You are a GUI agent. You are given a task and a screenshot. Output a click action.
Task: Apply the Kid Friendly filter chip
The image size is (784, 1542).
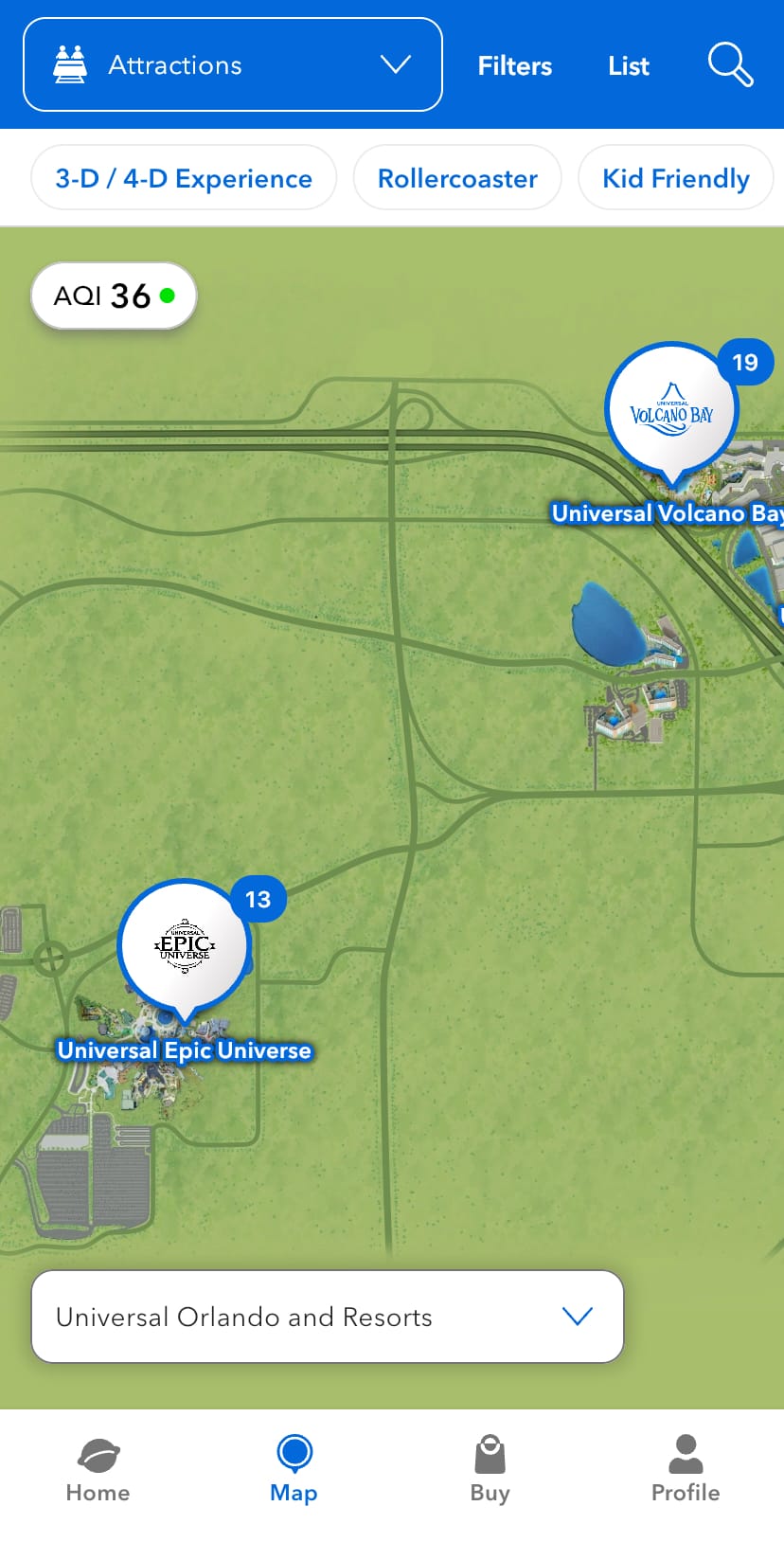(x=675, y=178)
